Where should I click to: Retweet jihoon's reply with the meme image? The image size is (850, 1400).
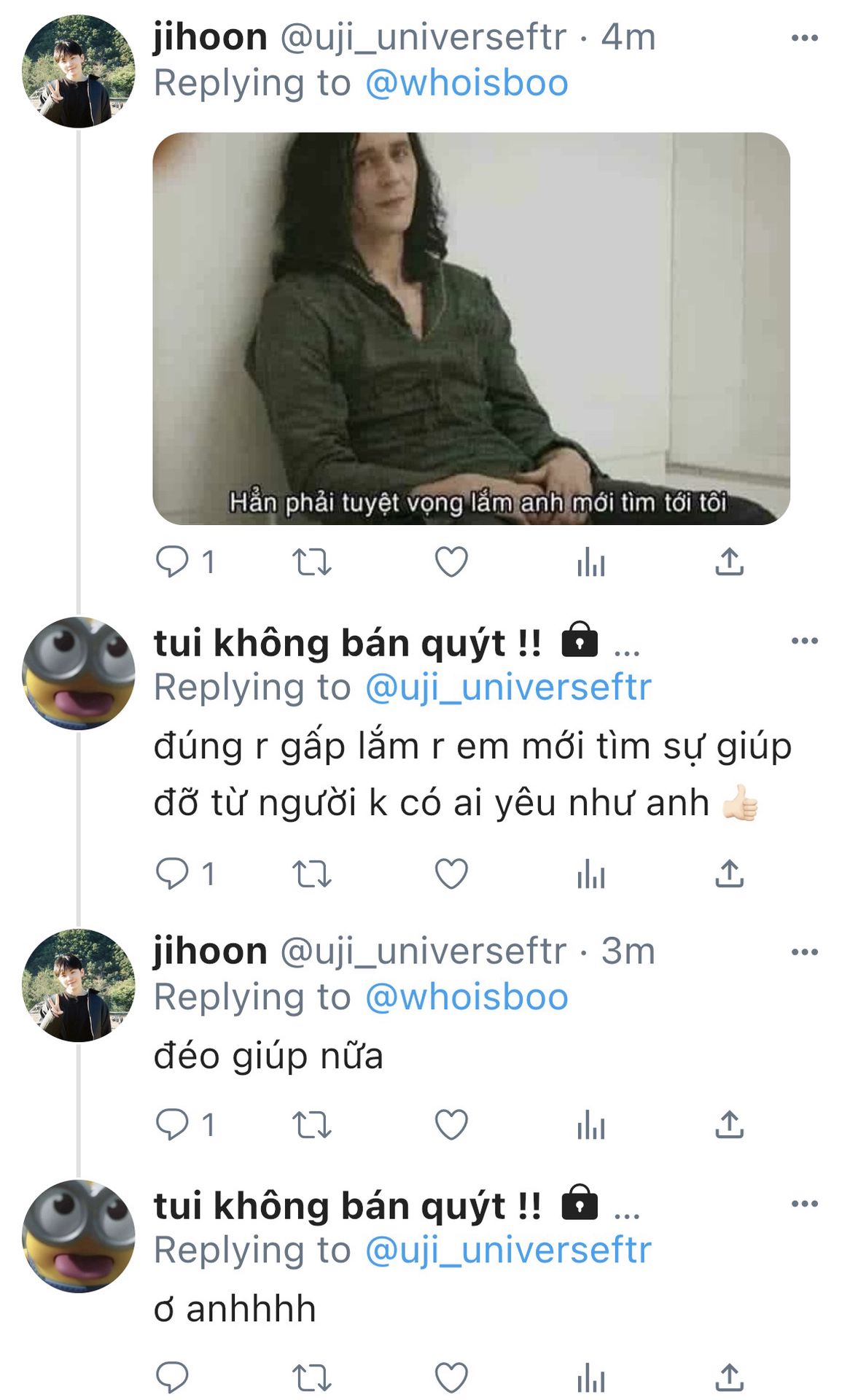[x=311, y=562]
